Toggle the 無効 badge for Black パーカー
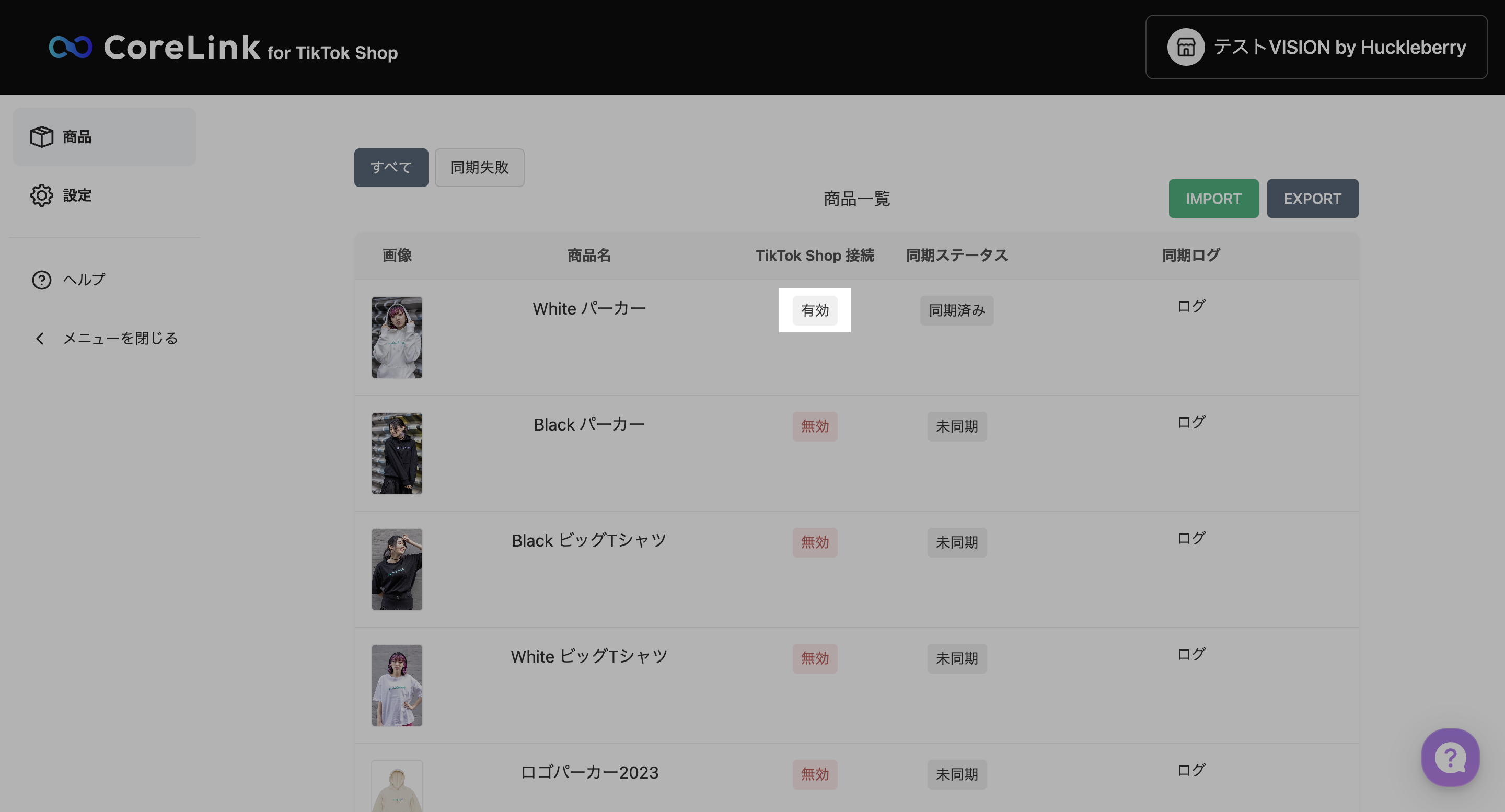Image resolution: width=1505 pixels, height=812 pixels. click(815, 426)
